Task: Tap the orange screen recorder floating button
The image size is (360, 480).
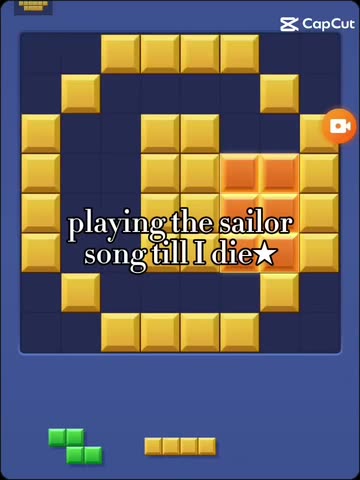Action: coord(339,126)
